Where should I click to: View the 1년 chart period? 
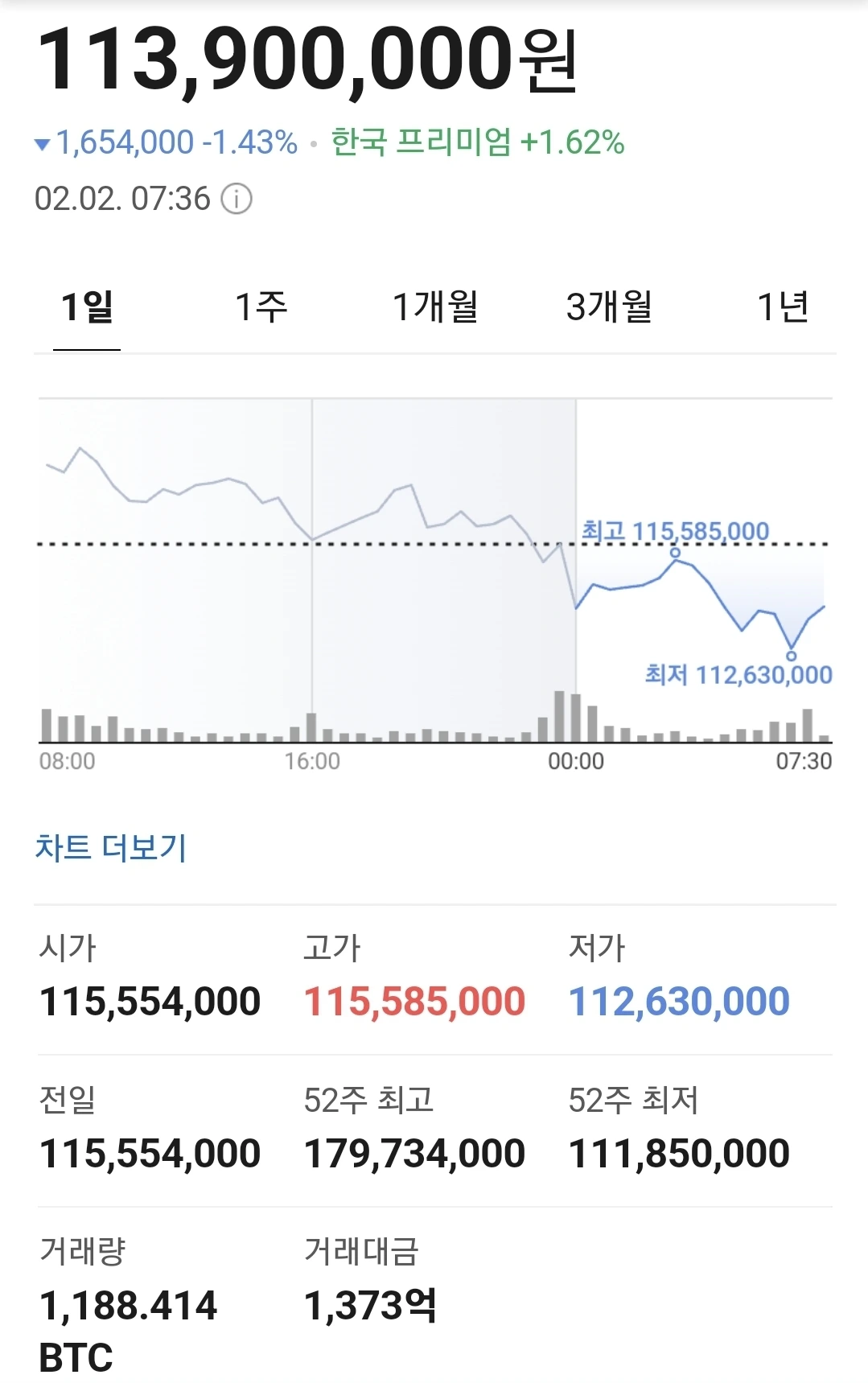click(783, 307)
